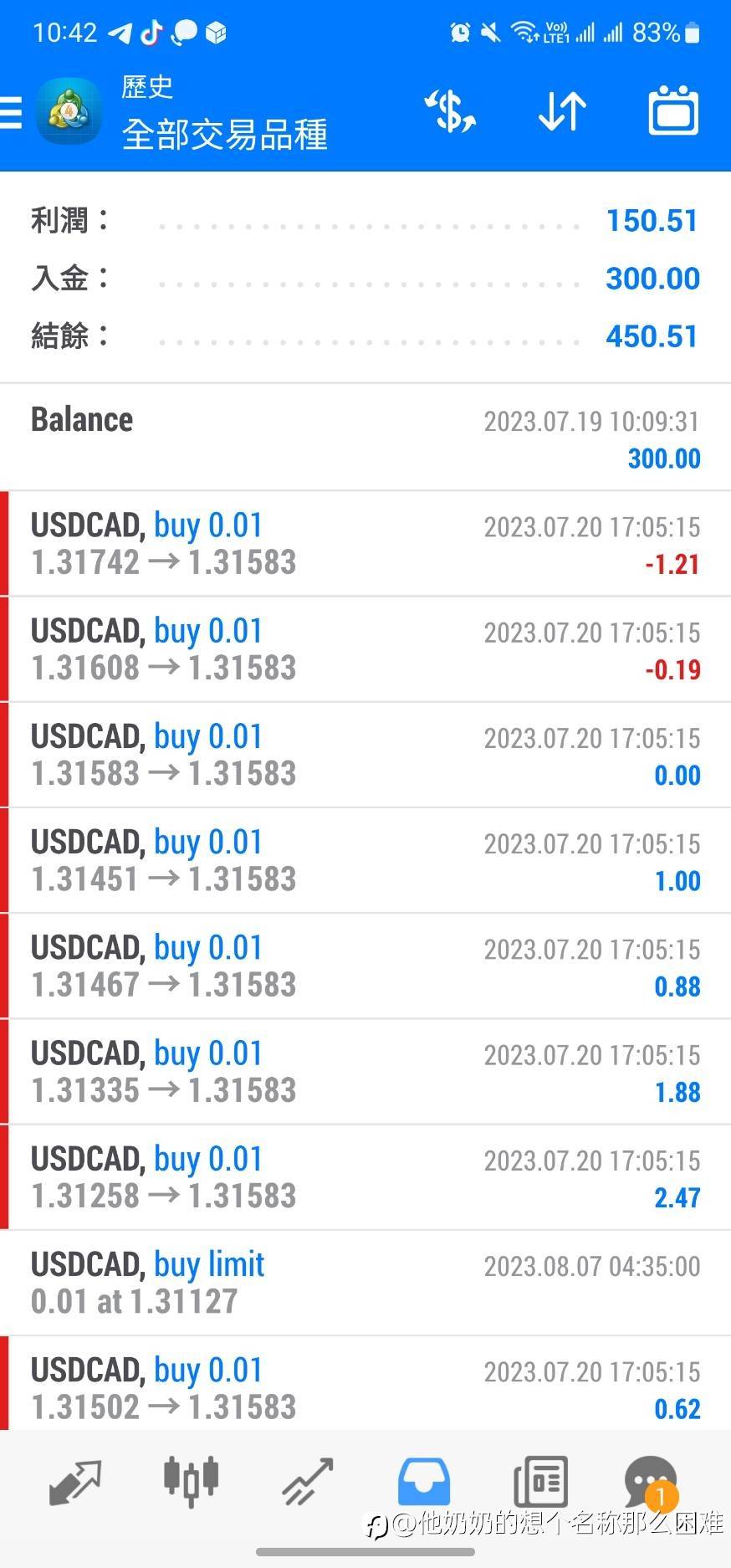Open the sort order arrows

pos(562,111)
